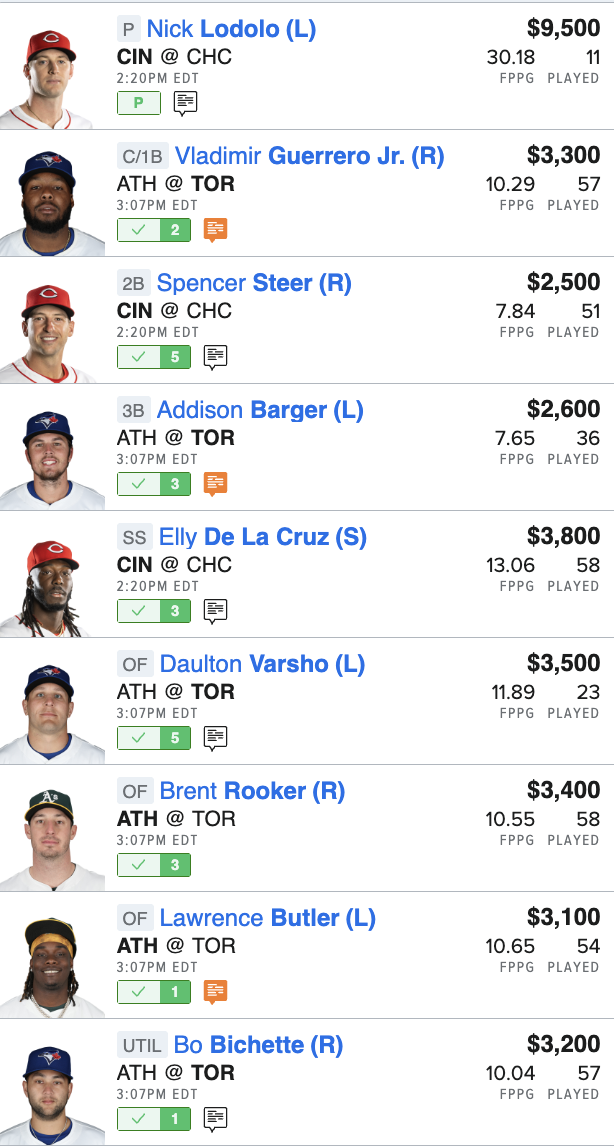614x1146 pixels.
Task: Open Brent Rooker's player card
Action: (x=252, y=791)
